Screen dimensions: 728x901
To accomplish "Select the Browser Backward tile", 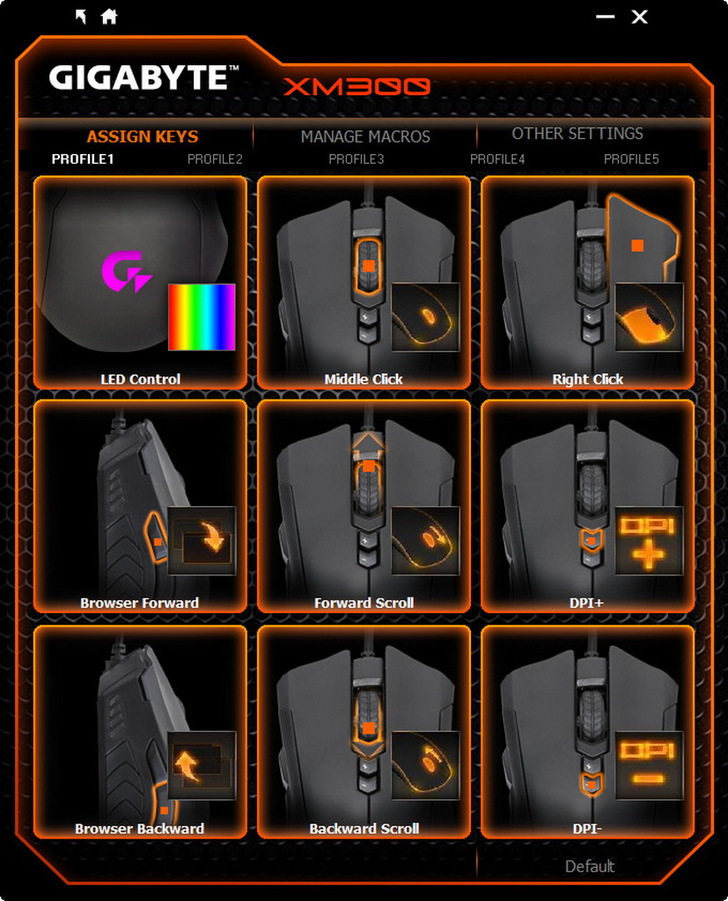I will click(140, 732).
